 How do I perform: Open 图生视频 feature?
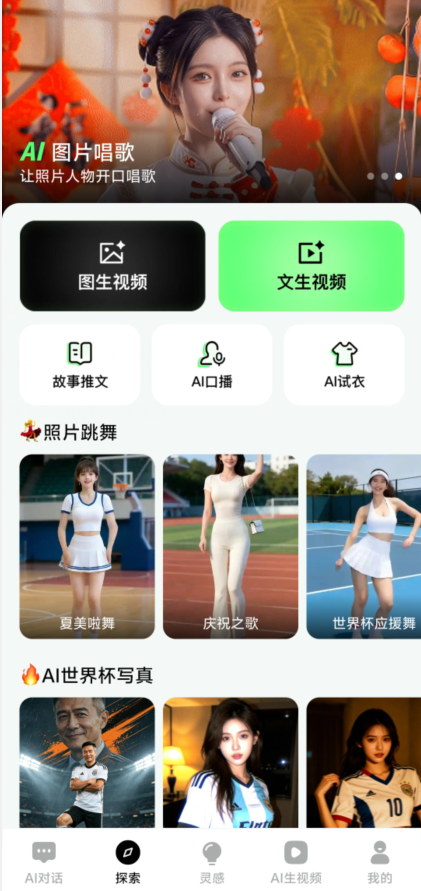click(x=112, y=266)
